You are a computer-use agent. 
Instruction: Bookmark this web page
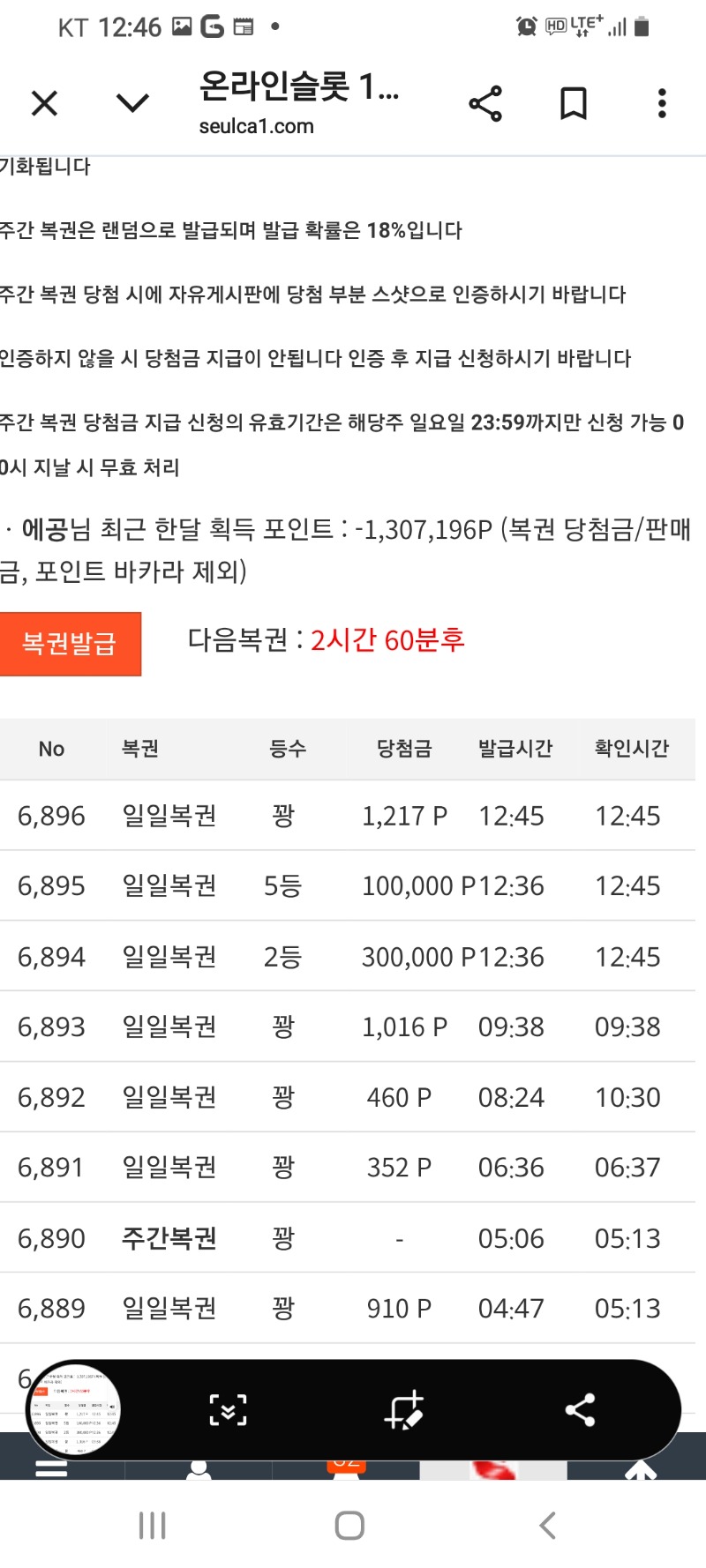pos(574,103)
